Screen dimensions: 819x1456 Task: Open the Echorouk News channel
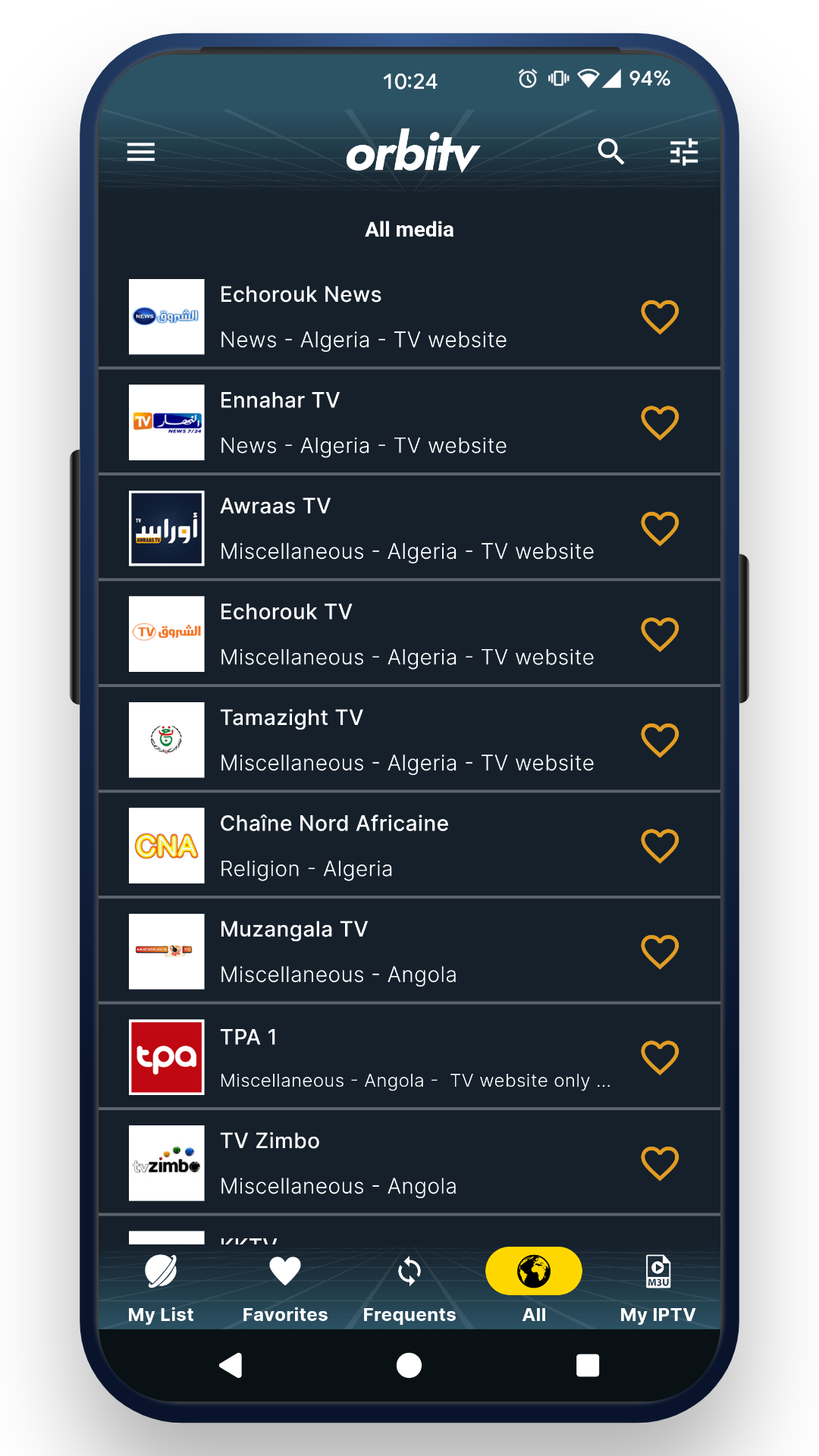364,317
